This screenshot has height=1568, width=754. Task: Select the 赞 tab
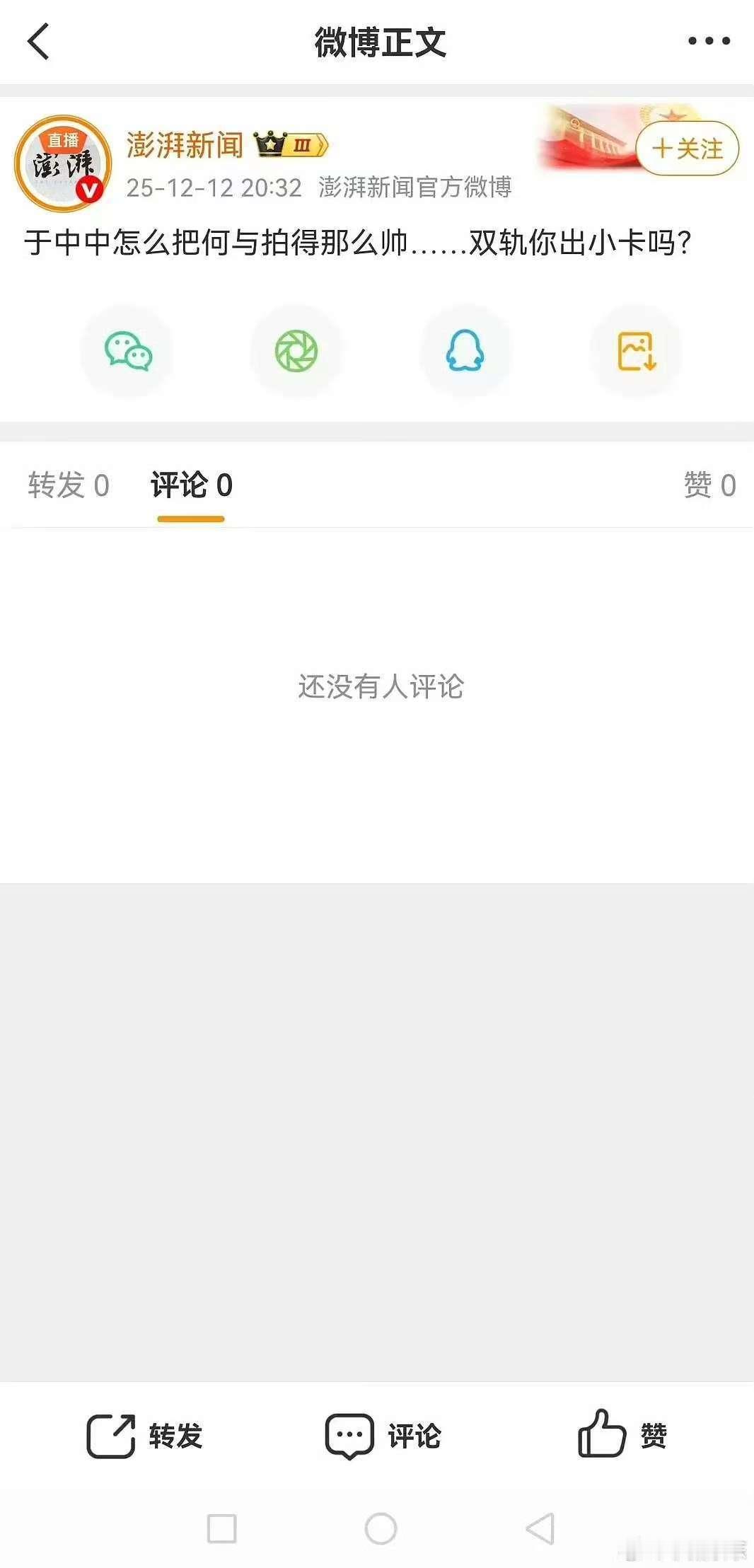711,485
